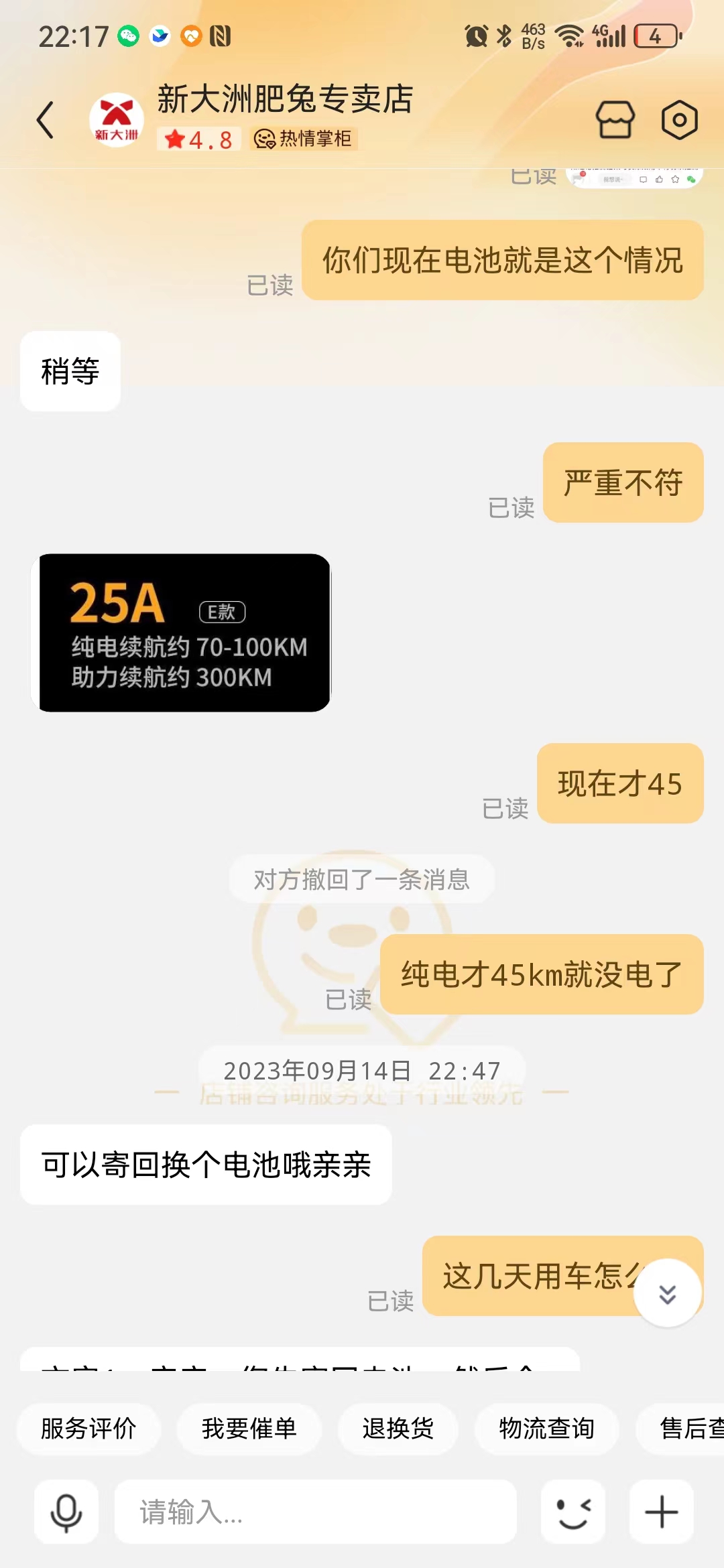Open the emoji picker
Screen dimensions: 724x1568
pos(573,1512)
